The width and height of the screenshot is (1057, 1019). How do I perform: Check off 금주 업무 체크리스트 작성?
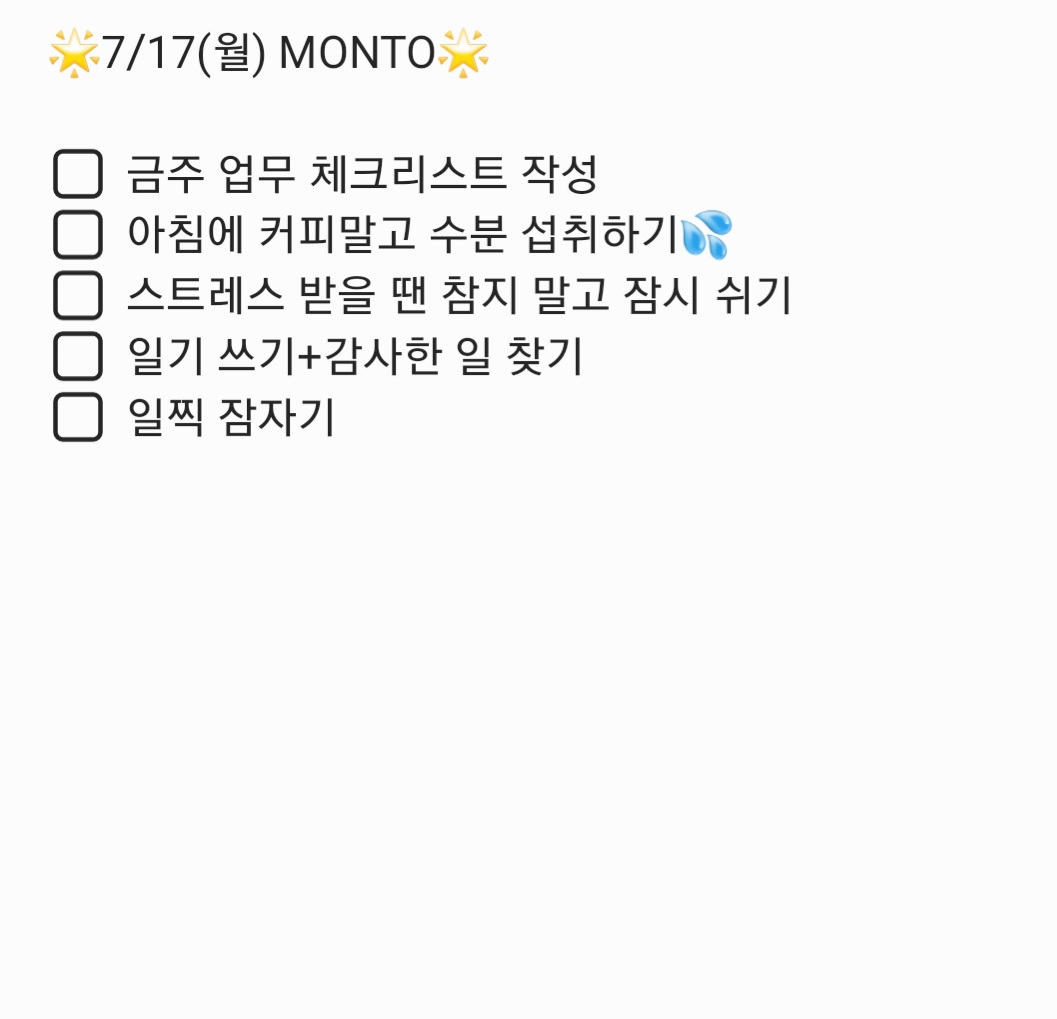[77, 174]
